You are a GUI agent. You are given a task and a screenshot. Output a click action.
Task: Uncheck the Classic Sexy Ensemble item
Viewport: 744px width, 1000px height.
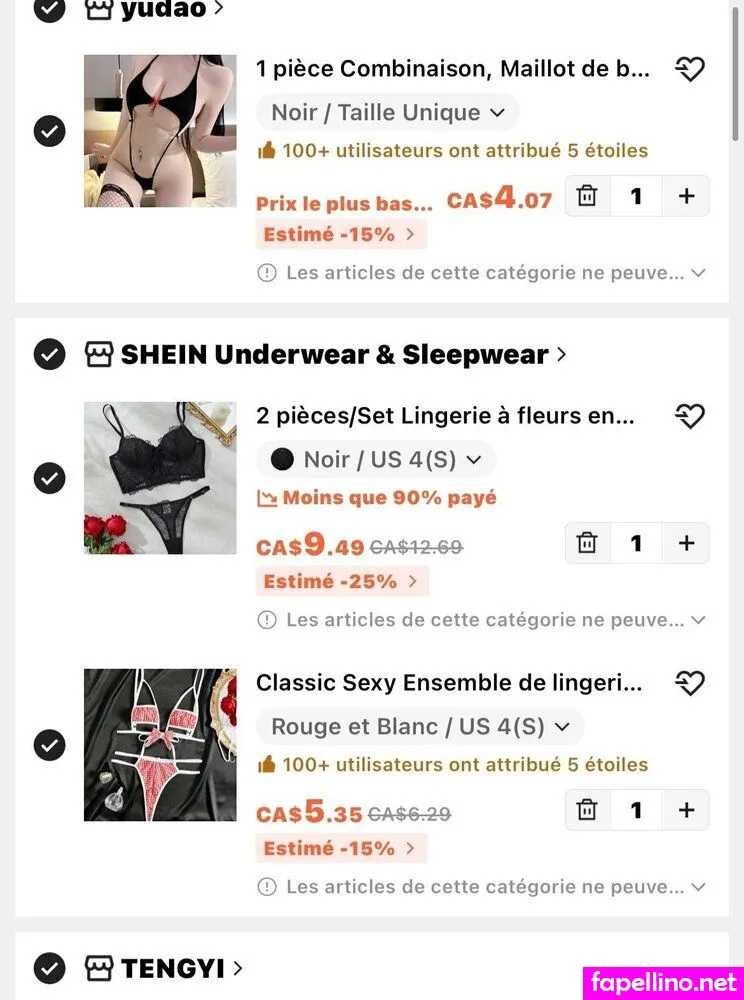tap(49, 745)
